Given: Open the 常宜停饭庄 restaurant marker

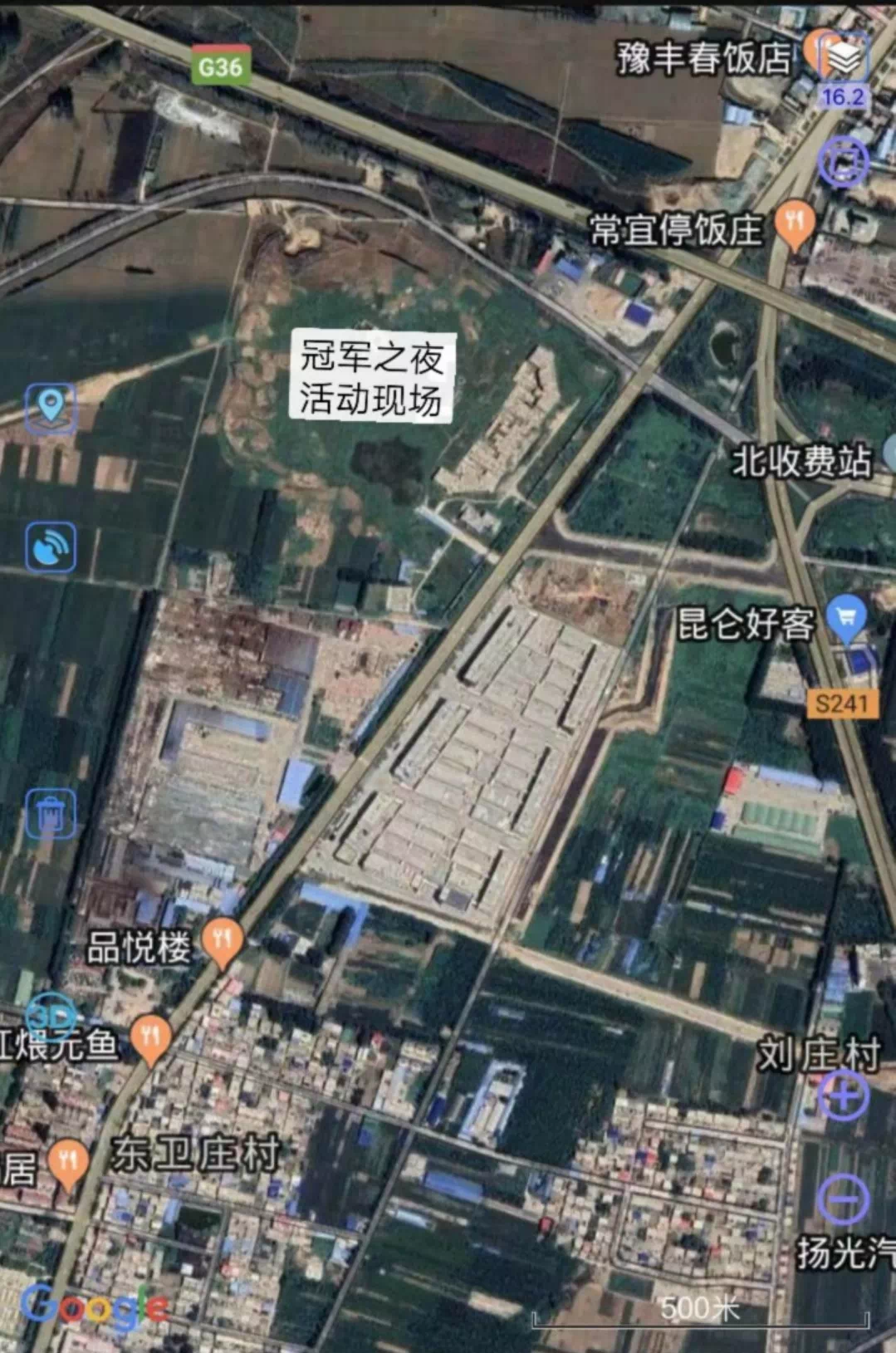Looking at the screenshot, I should (x=795, y=224).
